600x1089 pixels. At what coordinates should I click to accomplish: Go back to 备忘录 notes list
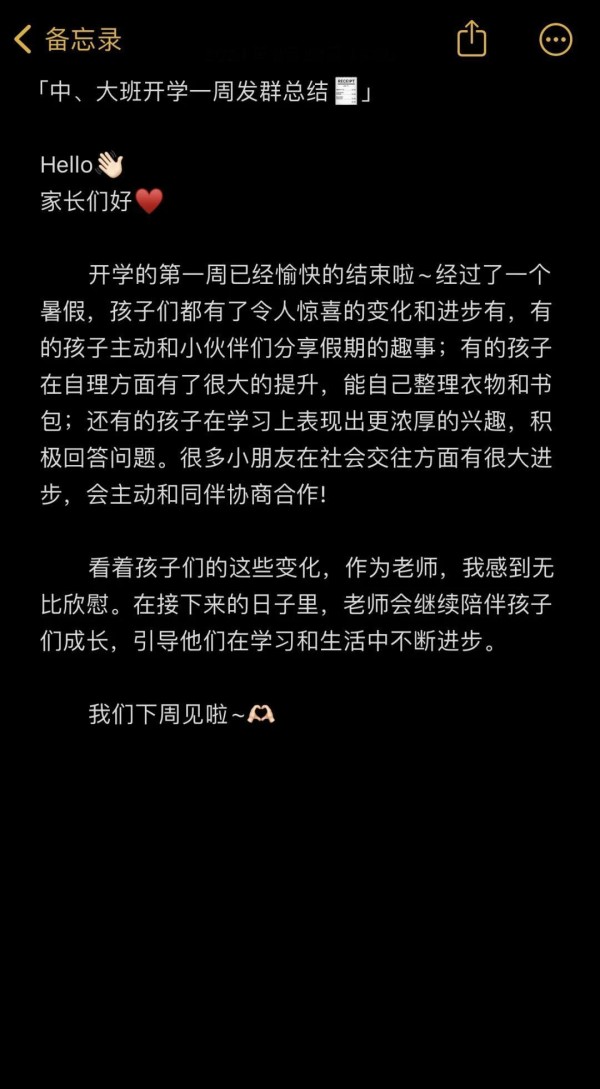(68, 40)
